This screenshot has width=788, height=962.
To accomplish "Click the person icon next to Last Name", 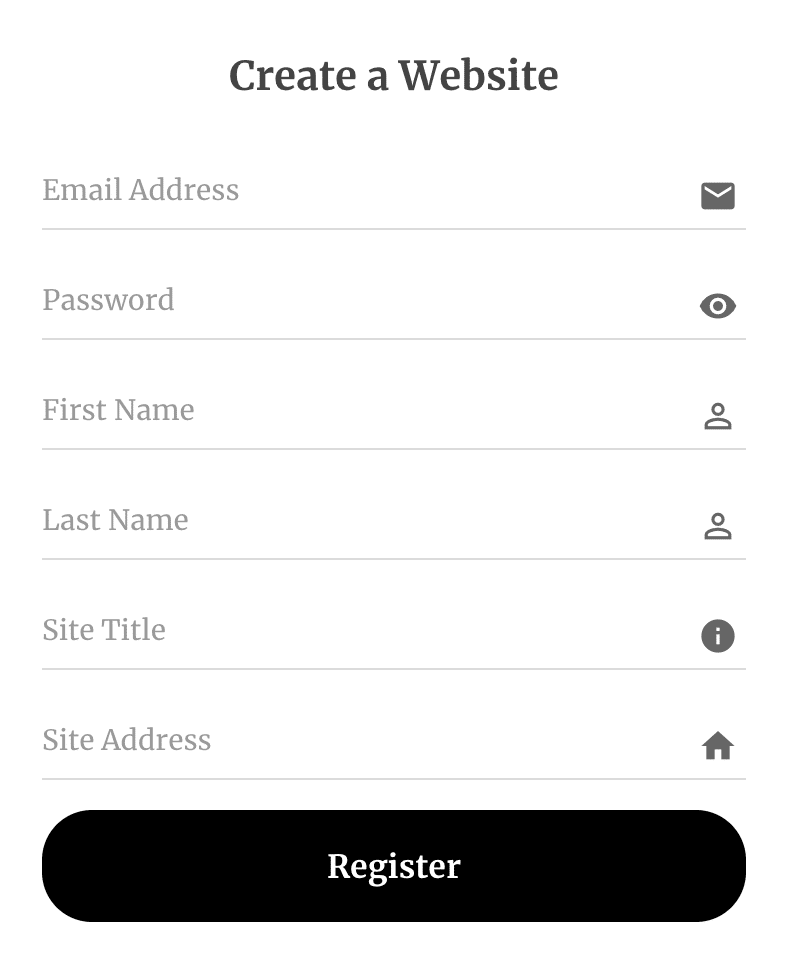I will click(x=718, y=526).
